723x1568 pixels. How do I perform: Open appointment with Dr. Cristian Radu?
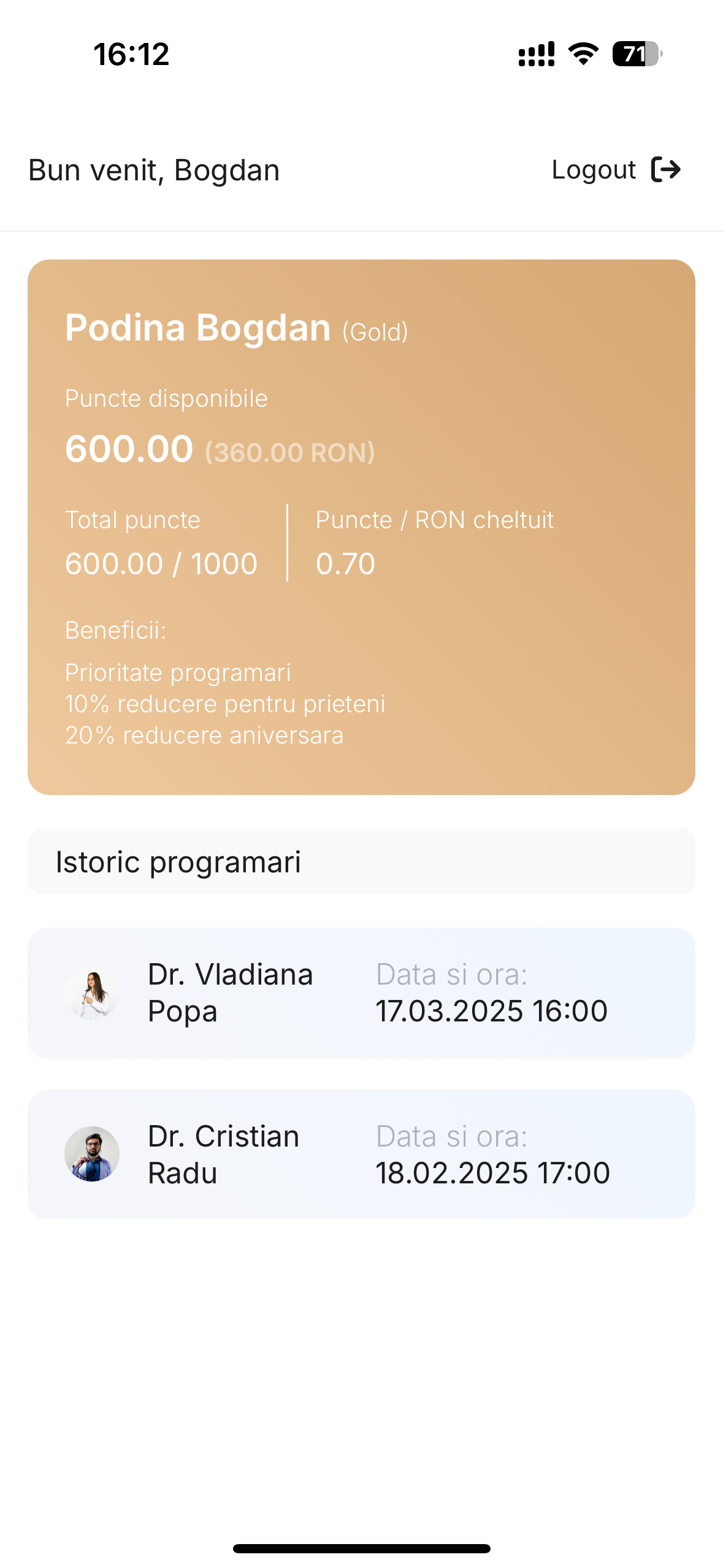click(361, 1154)
